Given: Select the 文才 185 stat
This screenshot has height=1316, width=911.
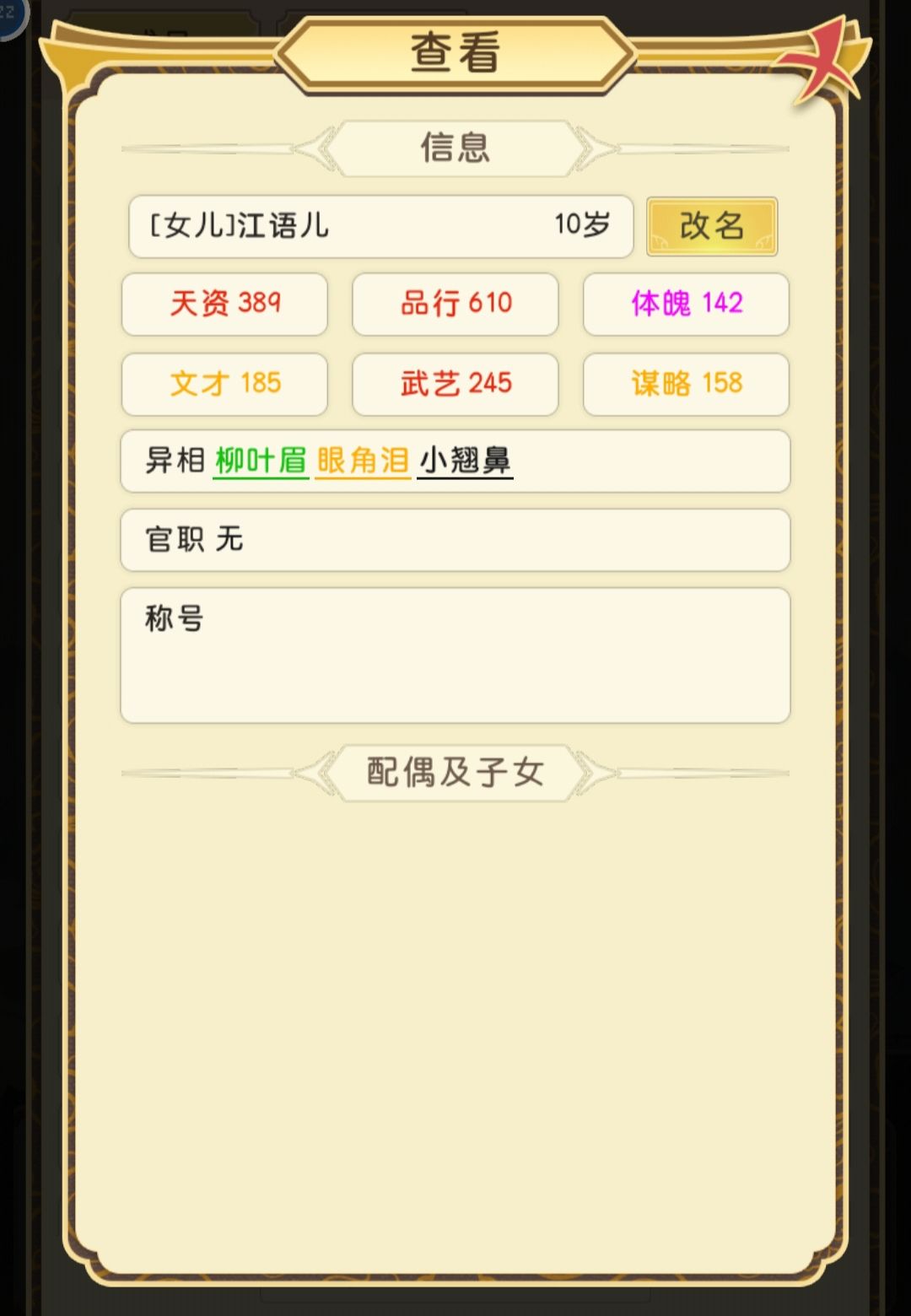Looking at the screenshot, I should pyautogui.click(x=224, y=384).
